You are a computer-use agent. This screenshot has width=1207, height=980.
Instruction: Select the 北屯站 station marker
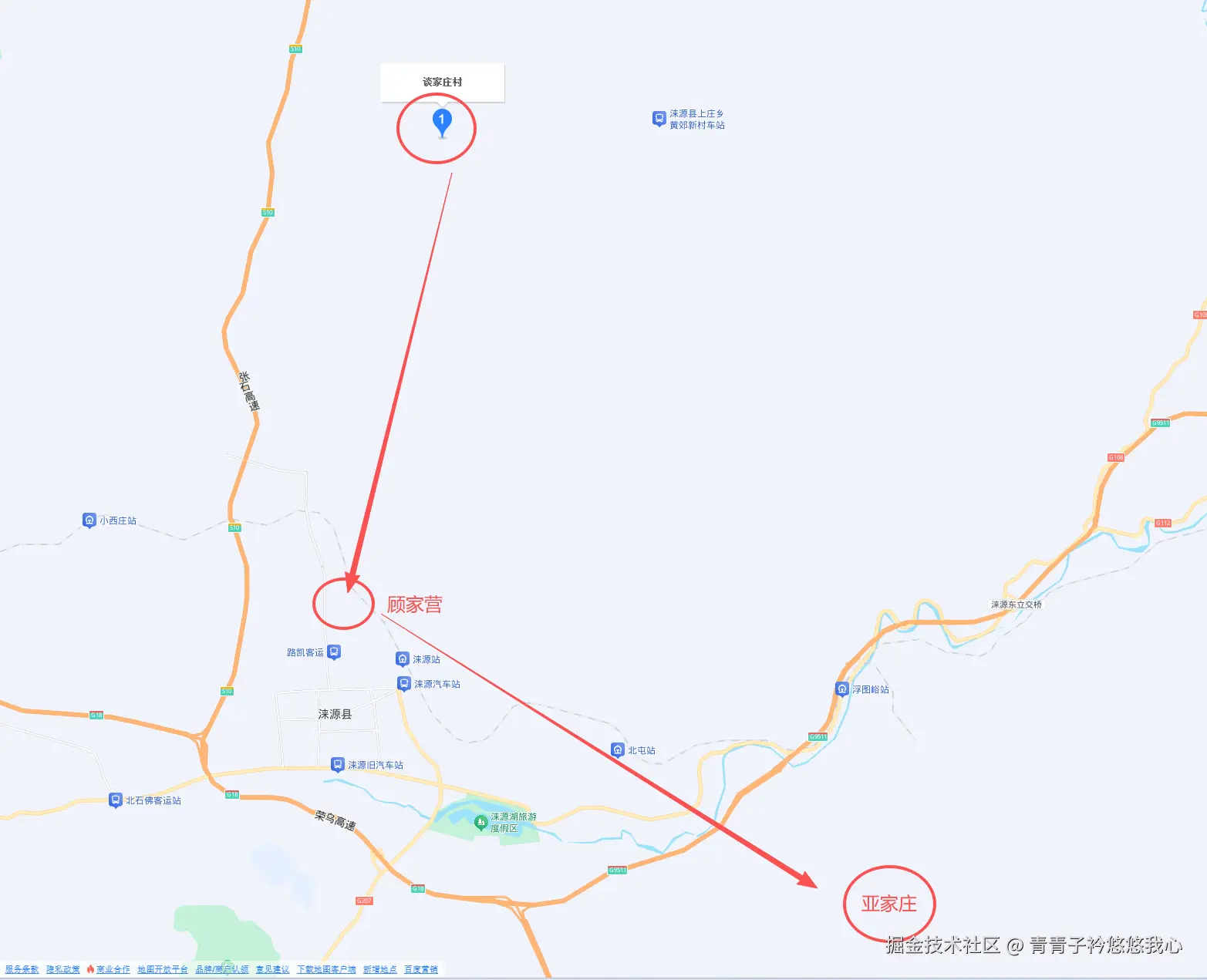click(x=618, y=750)
